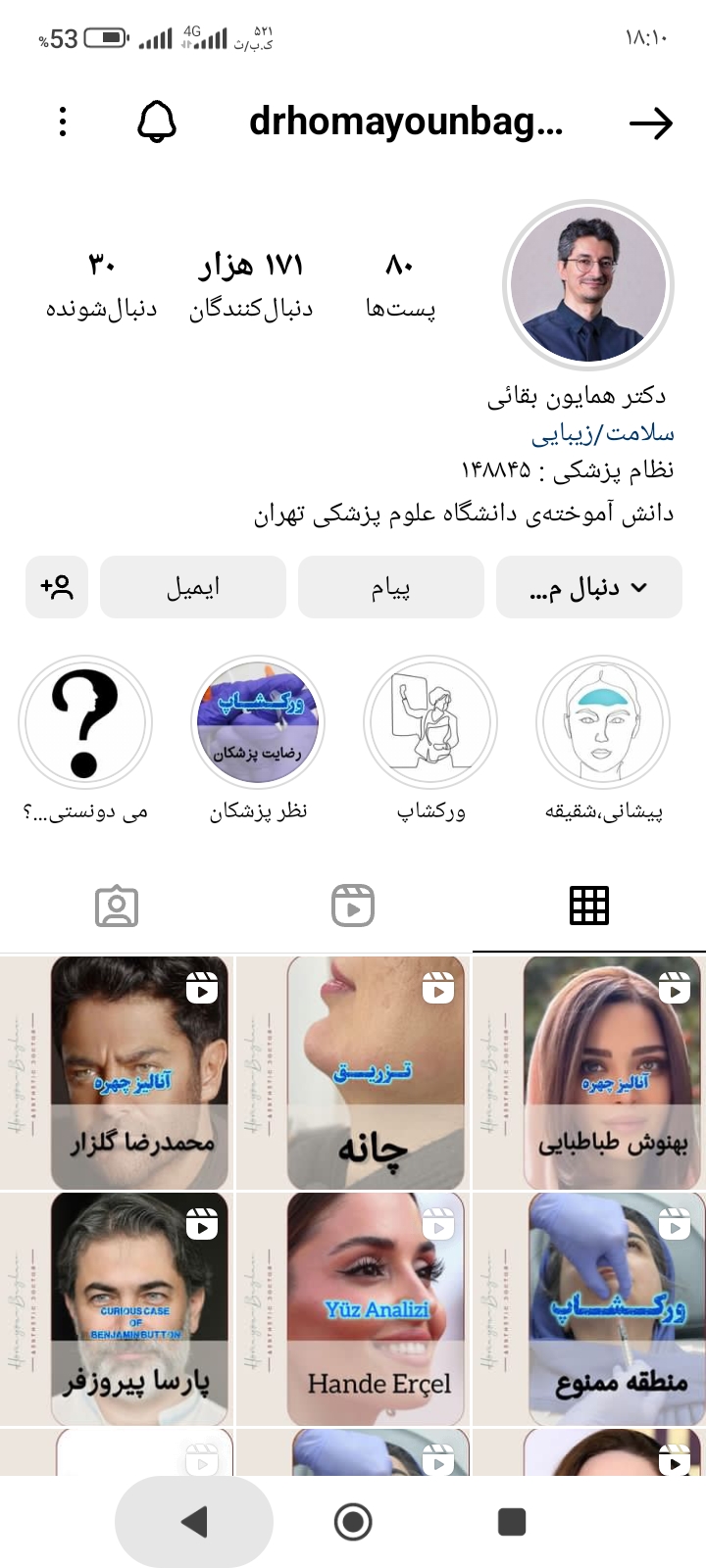Open the notifications bell
This screenshot has width=706, height=1568.
coord(157,122)
